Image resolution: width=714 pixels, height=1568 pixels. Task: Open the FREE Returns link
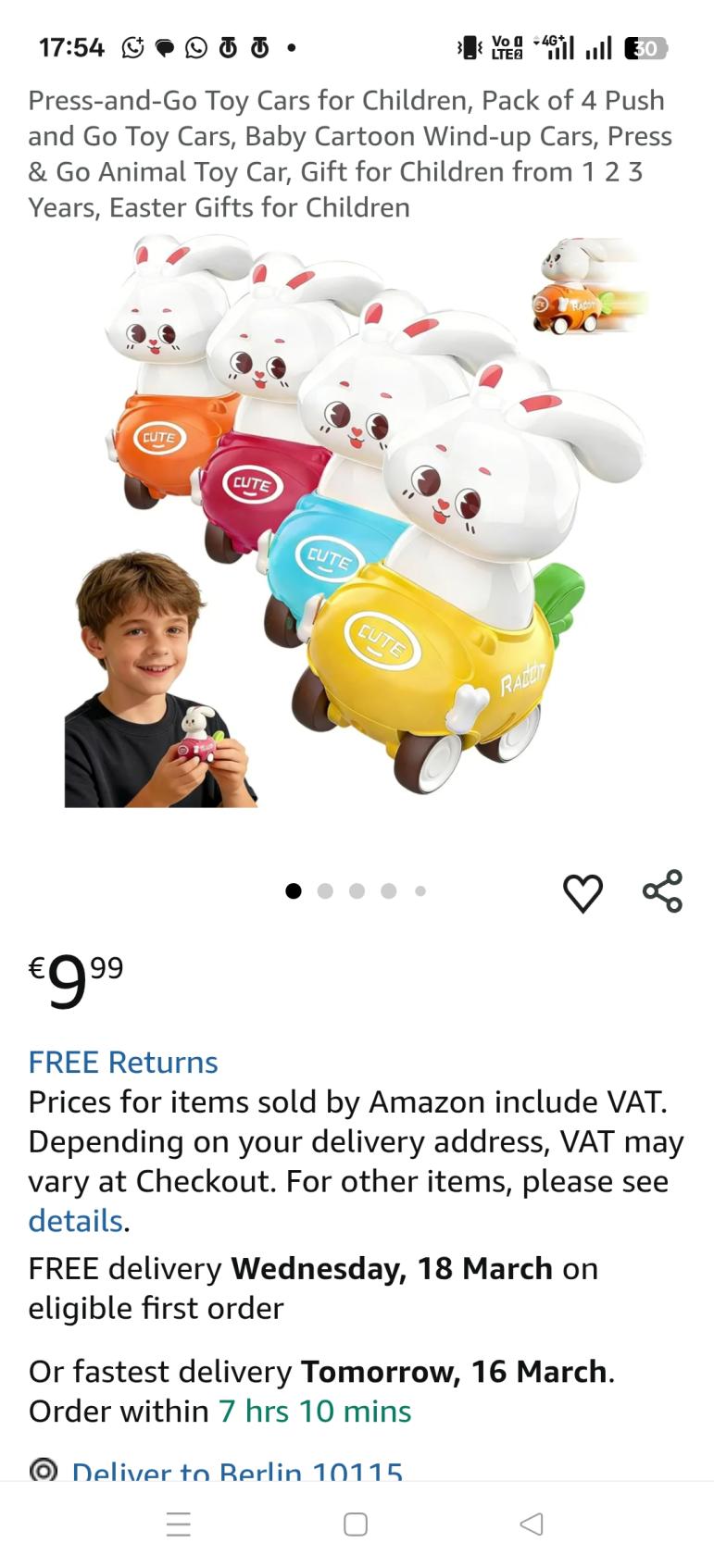123,1062
